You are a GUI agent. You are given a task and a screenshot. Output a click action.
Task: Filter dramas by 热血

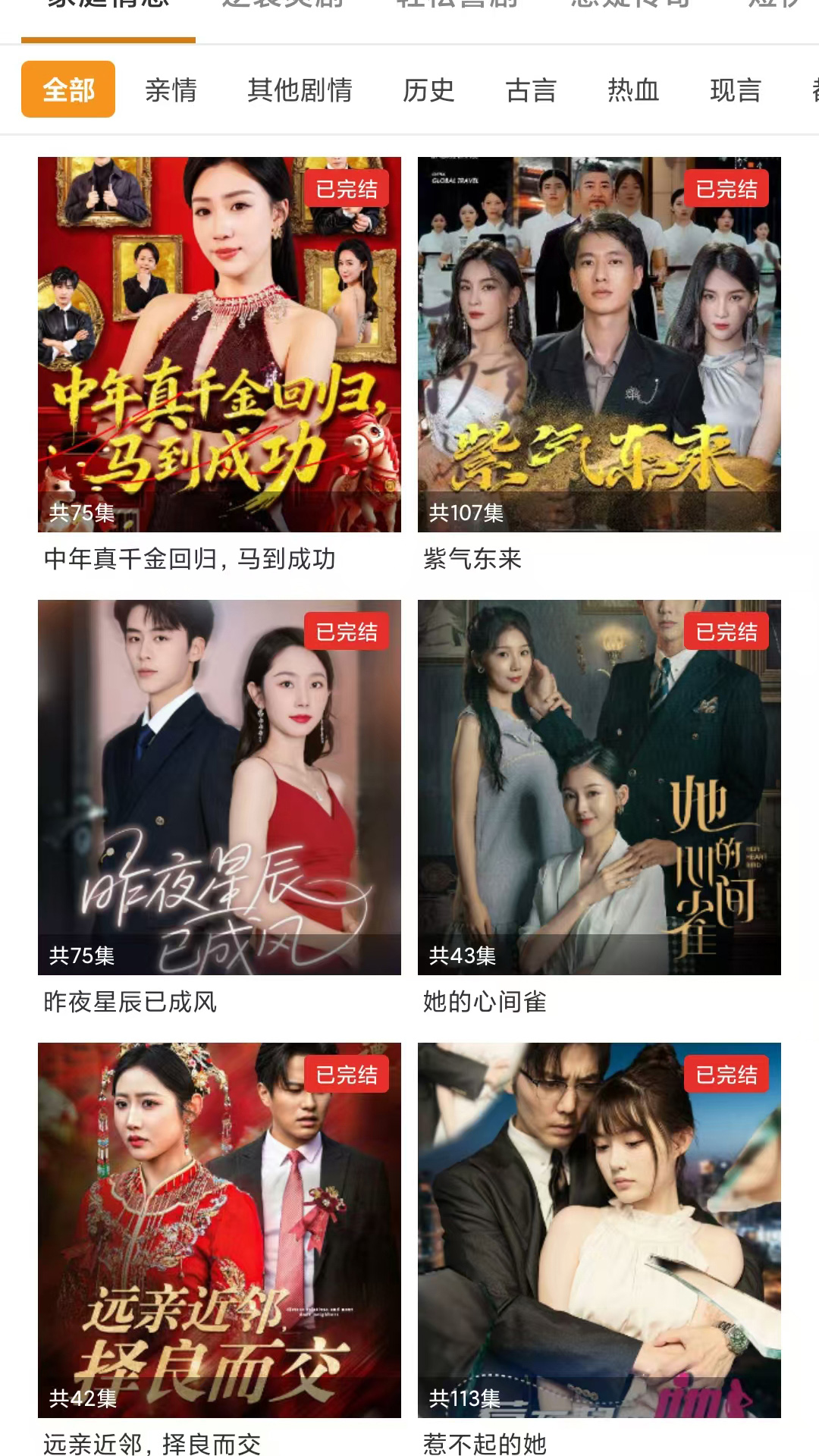coord(633,91)
